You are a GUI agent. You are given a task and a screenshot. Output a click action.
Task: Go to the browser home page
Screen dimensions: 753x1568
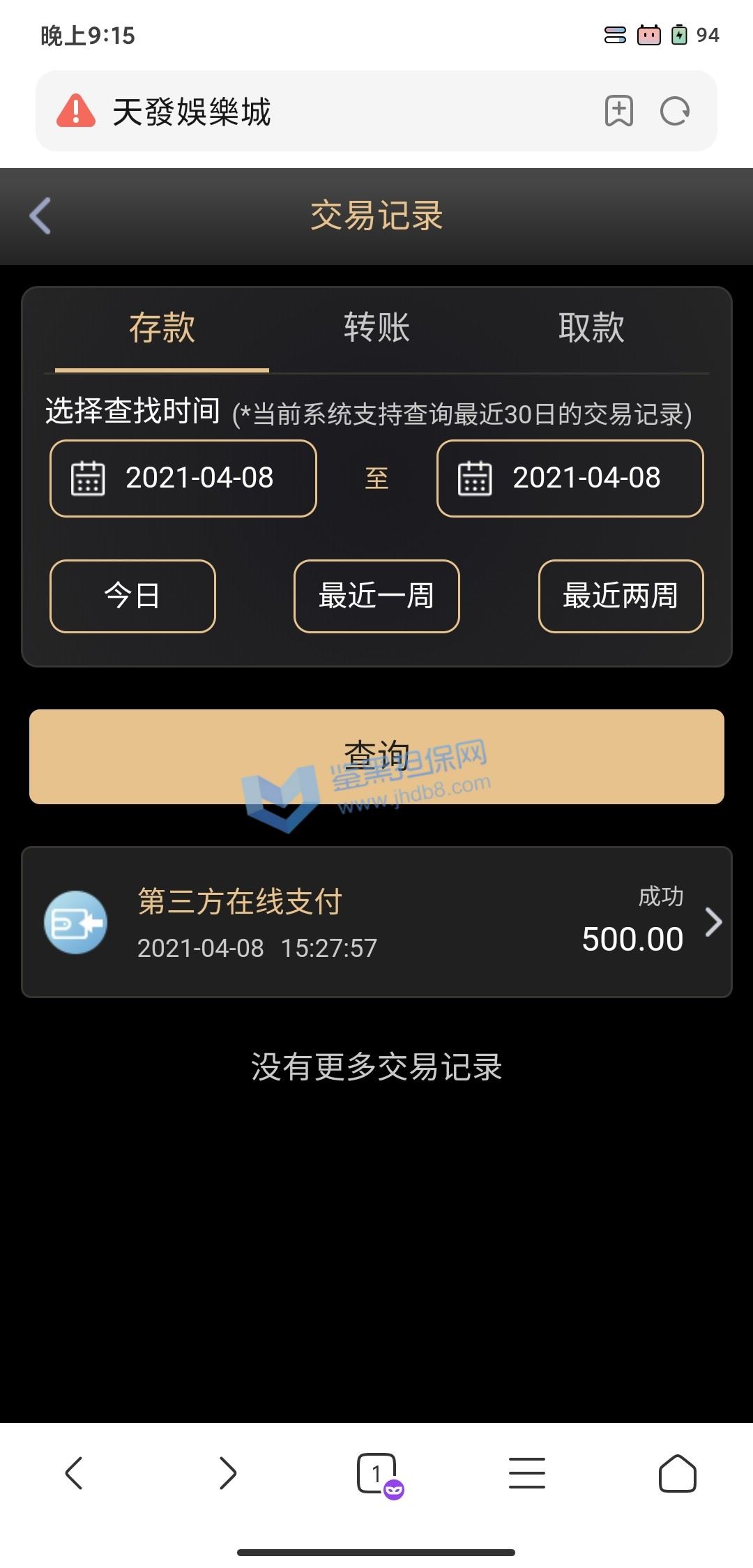[678, 1473]
